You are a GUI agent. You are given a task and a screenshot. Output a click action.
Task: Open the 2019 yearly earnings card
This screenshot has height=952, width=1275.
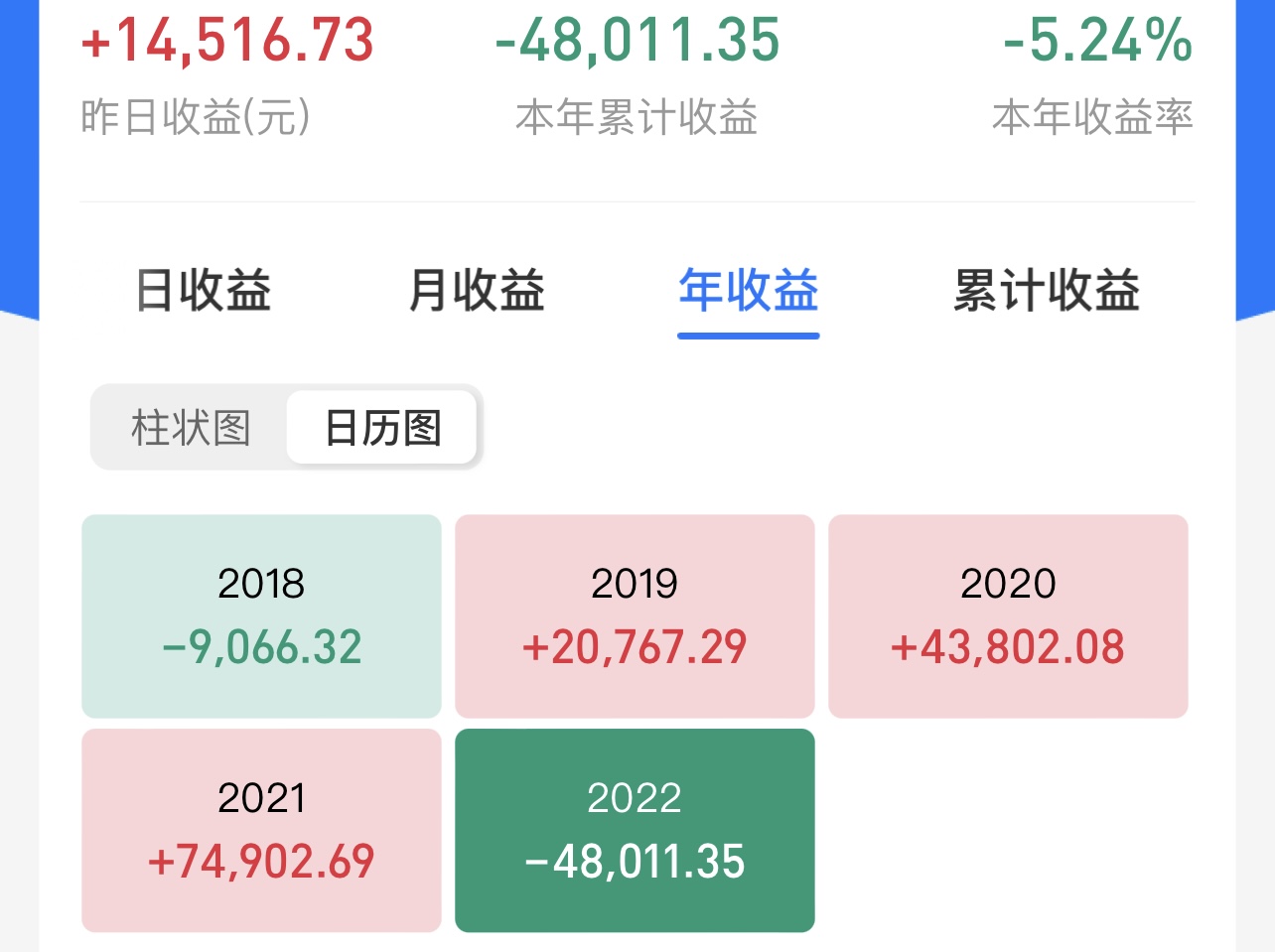(x=635, y=615)
